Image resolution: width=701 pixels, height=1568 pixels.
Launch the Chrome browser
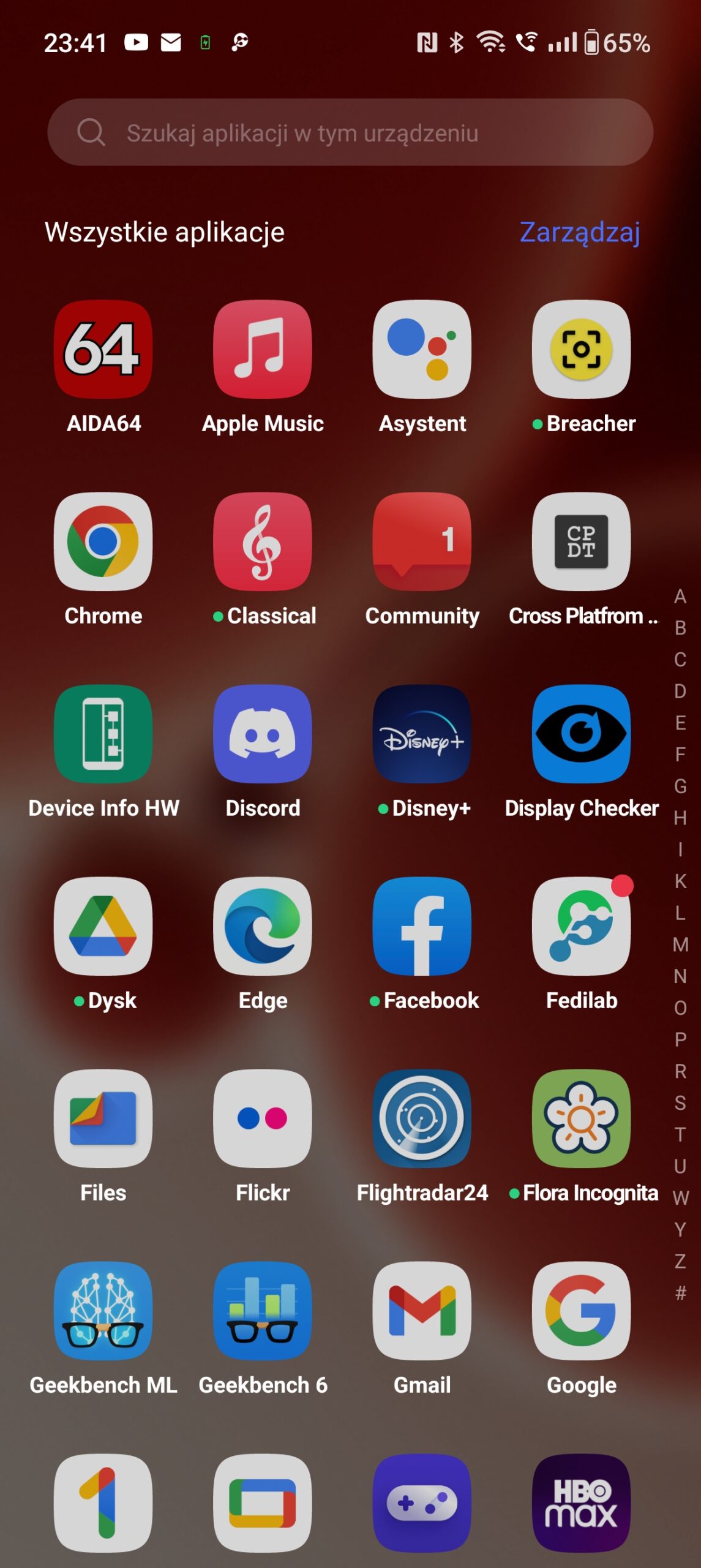tap(103, 542)
